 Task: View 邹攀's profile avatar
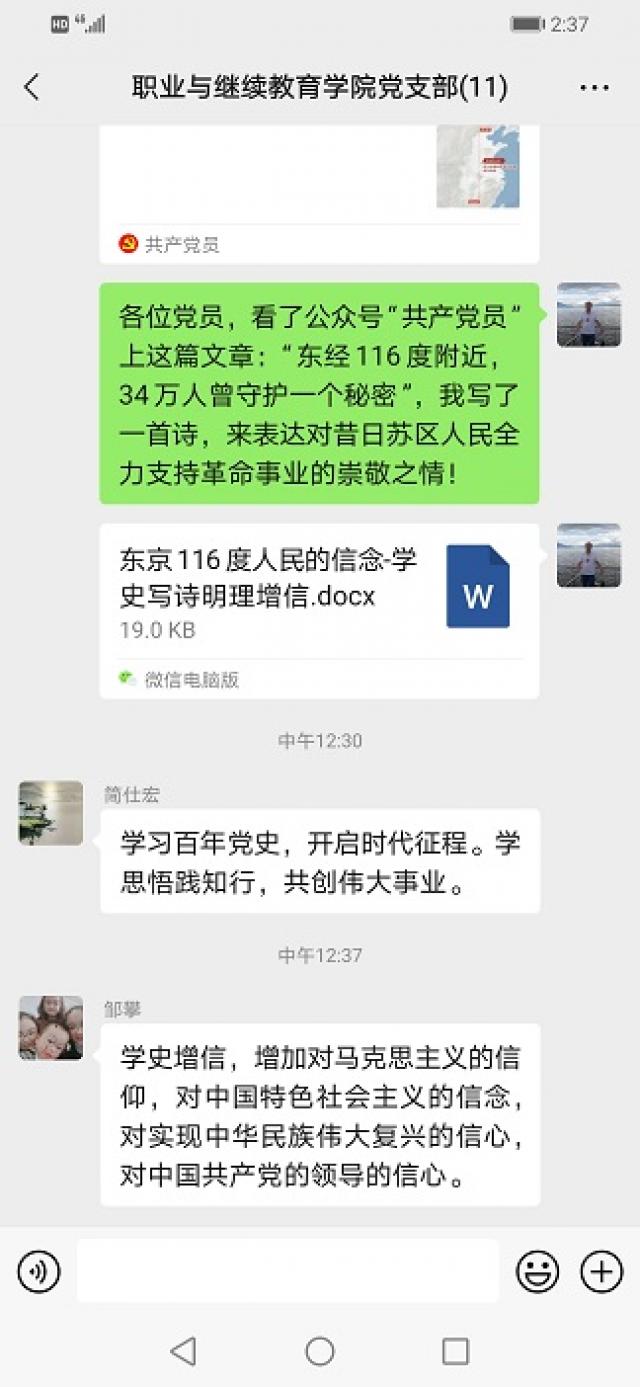pos(51,1027)
